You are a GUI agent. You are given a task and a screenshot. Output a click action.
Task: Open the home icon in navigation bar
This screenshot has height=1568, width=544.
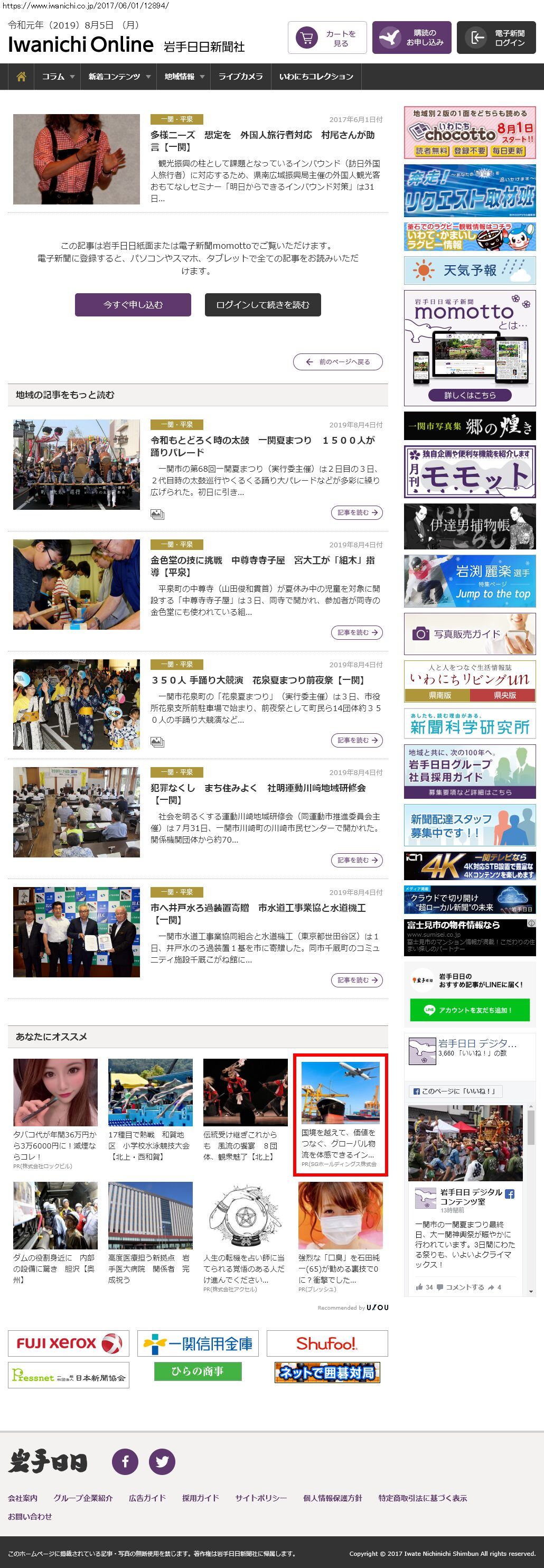[x=21, y=77]
